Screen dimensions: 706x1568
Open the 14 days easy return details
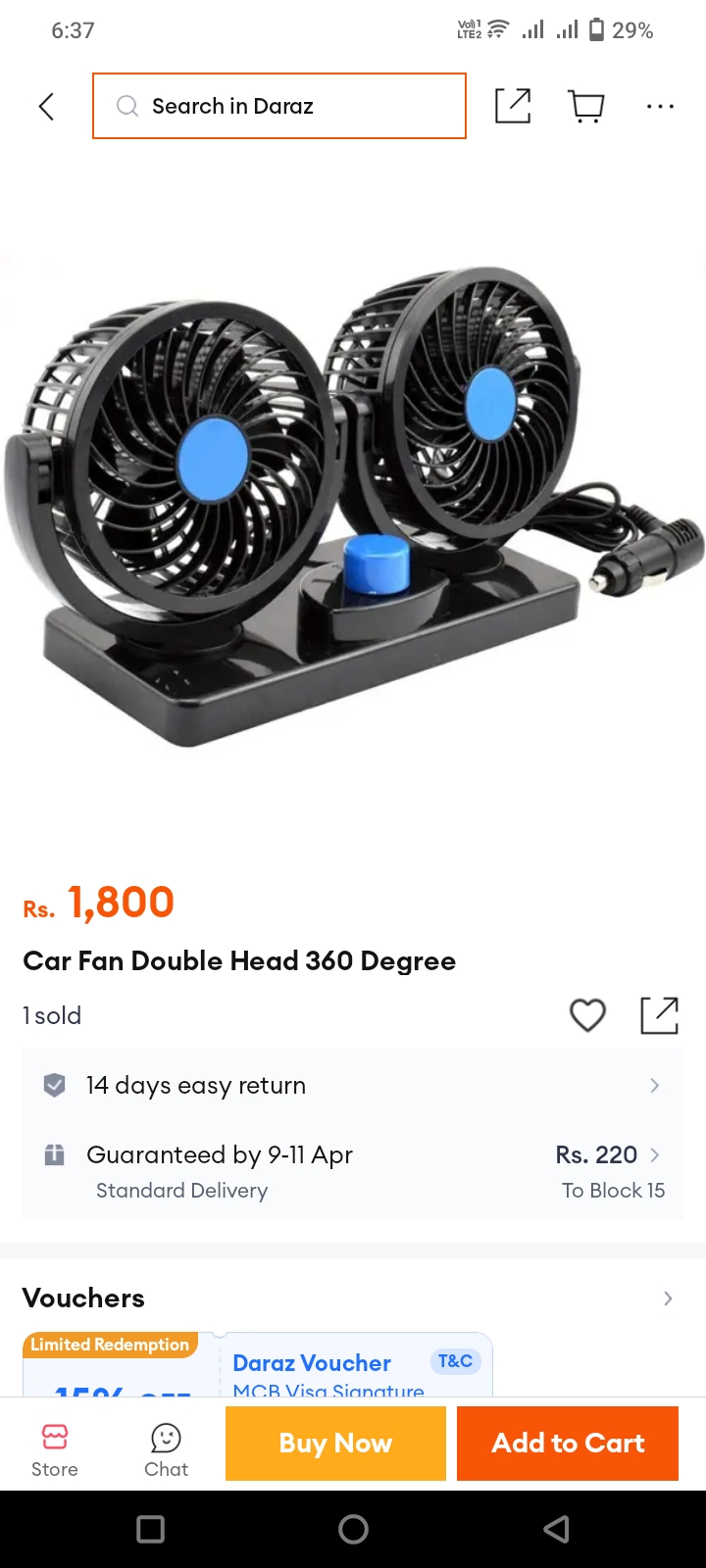353,1085
